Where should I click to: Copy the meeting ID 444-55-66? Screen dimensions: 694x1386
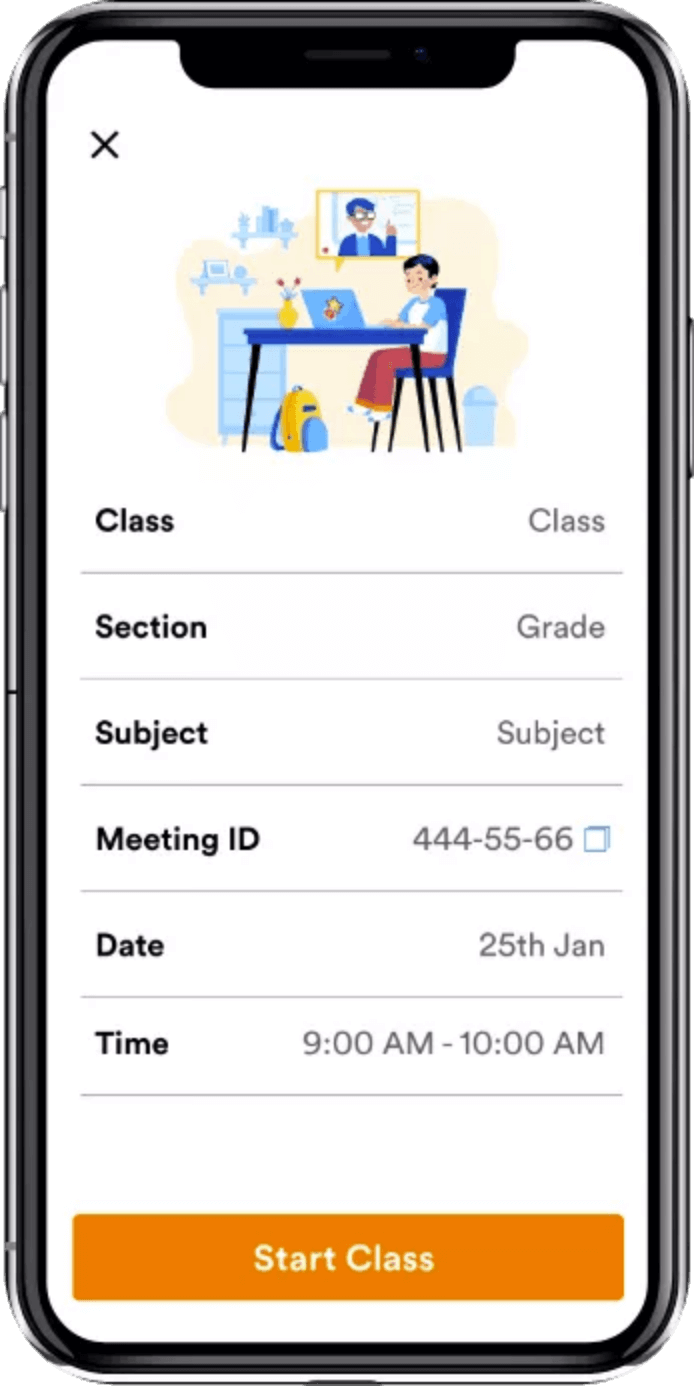597,839
